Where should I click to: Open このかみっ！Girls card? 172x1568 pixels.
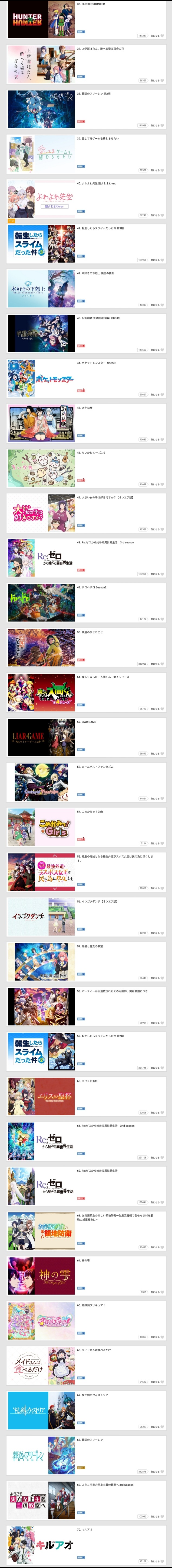86,827
